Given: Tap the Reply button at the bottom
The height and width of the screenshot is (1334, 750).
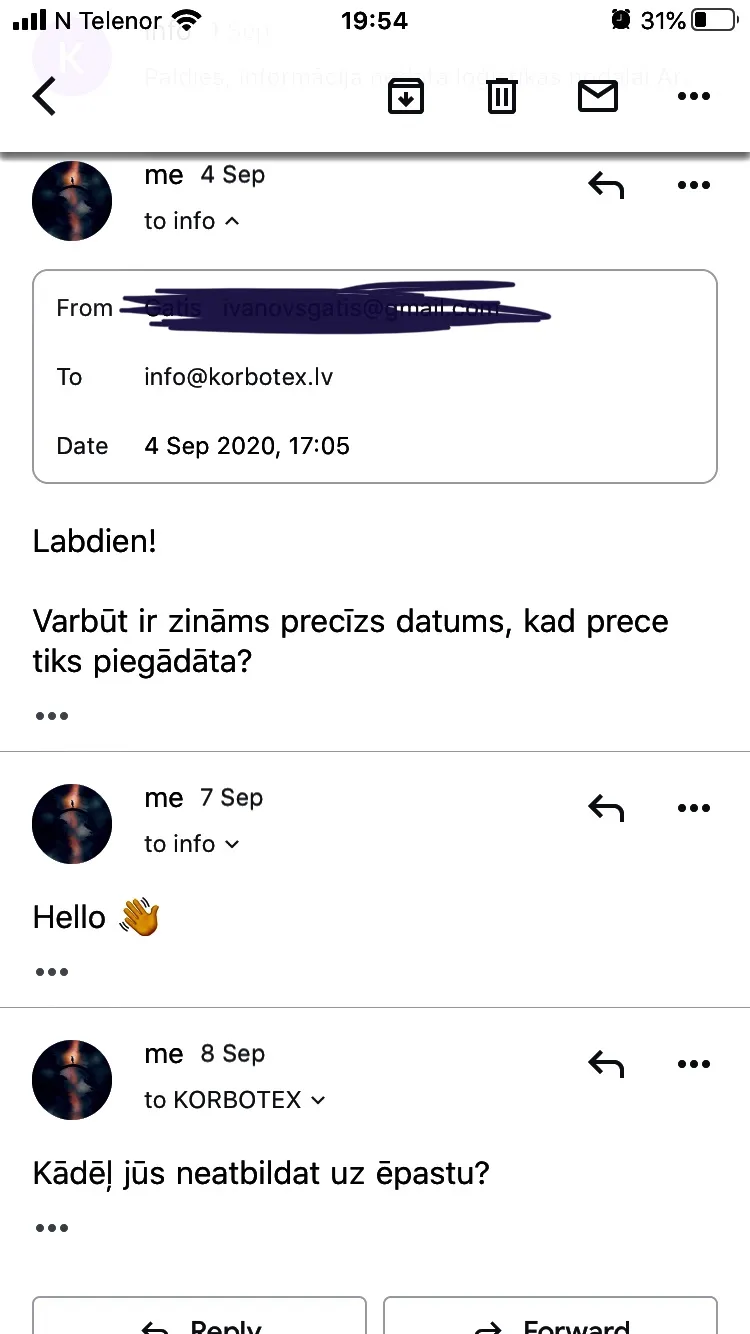Looking at the screenshot, I should coord(200,1316).
